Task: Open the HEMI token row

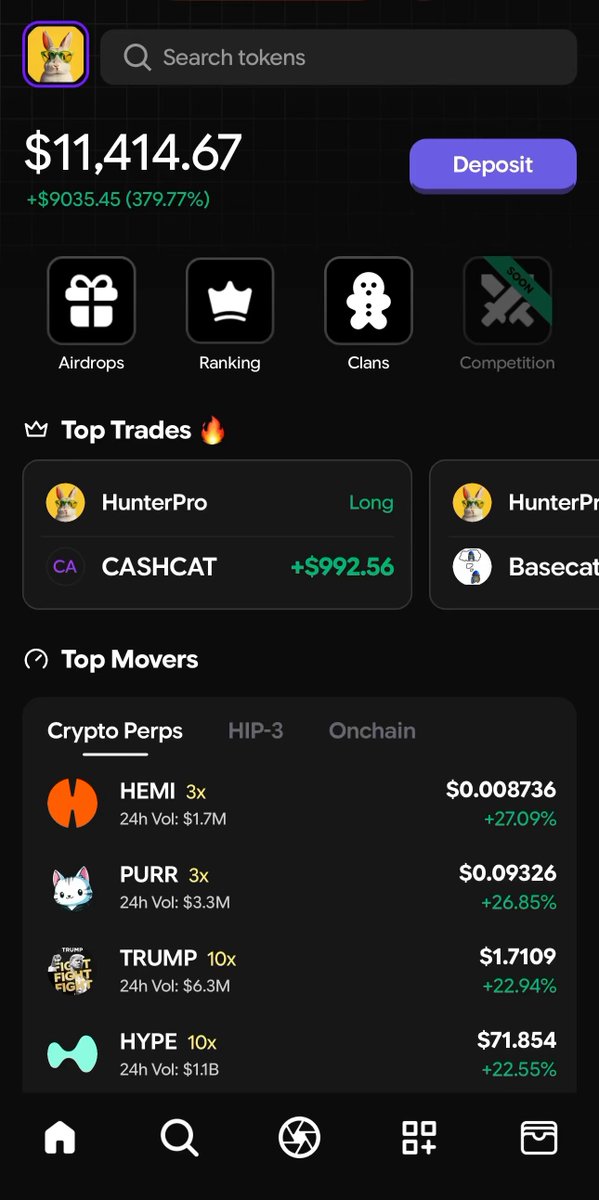Action: (x=300, y=804)
